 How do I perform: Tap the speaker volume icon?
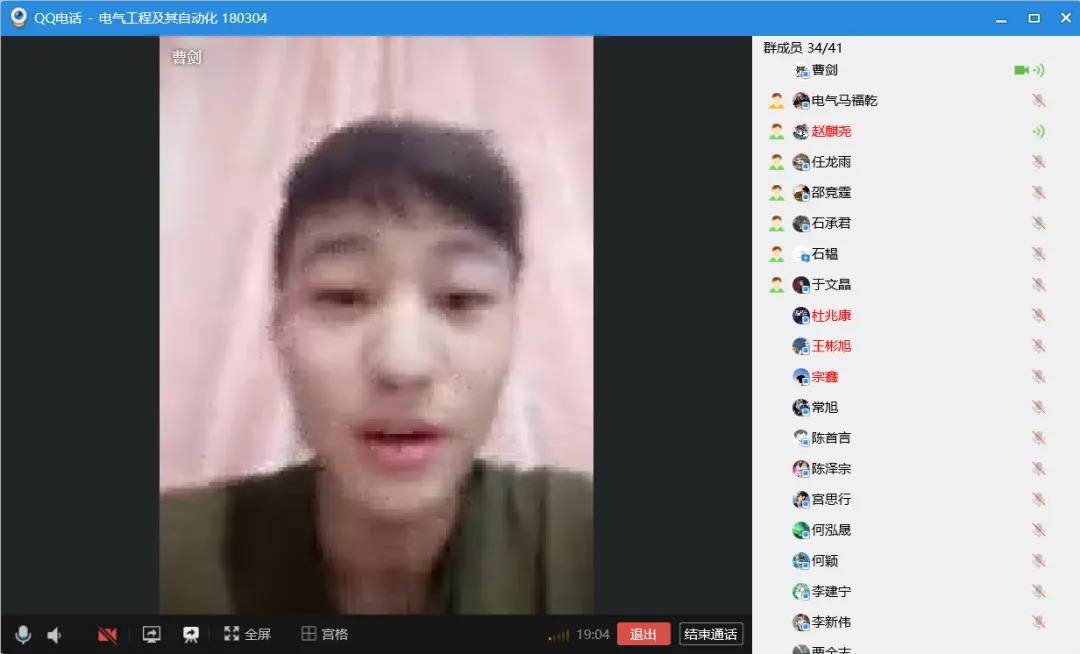click(x=54, y=634)
